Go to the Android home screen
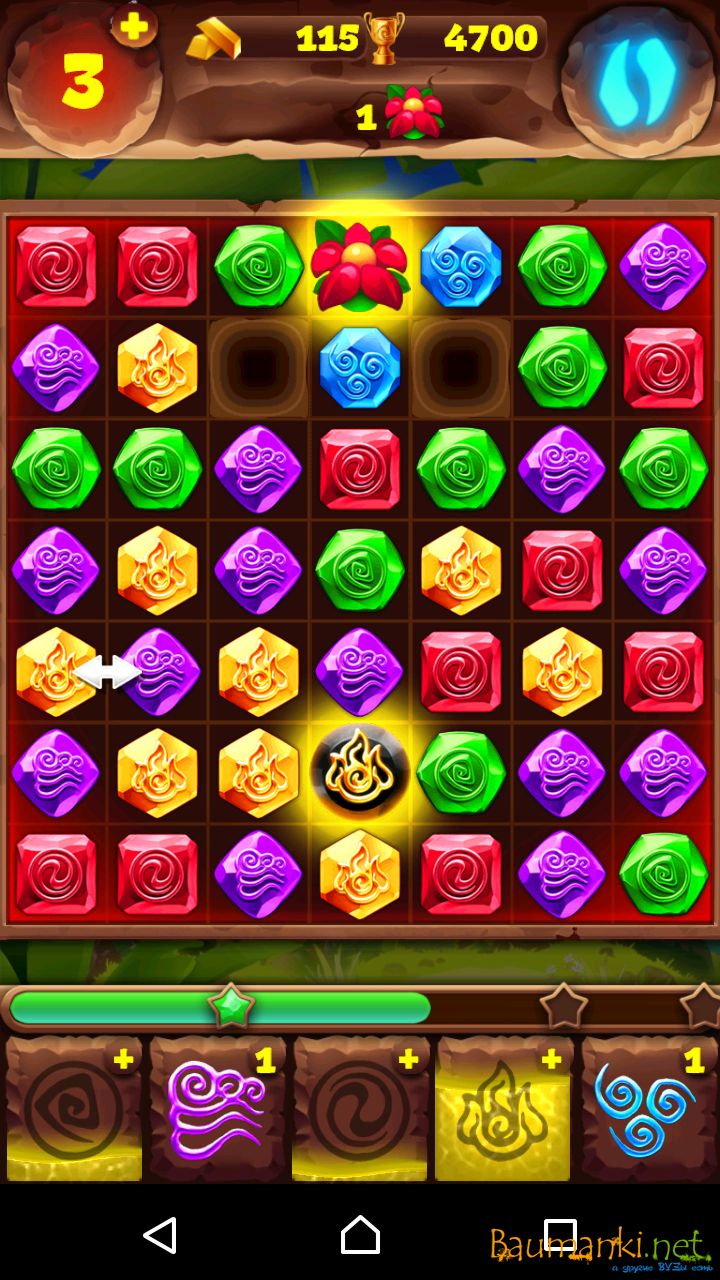The image size is (720, 1280). [360, 1236]
